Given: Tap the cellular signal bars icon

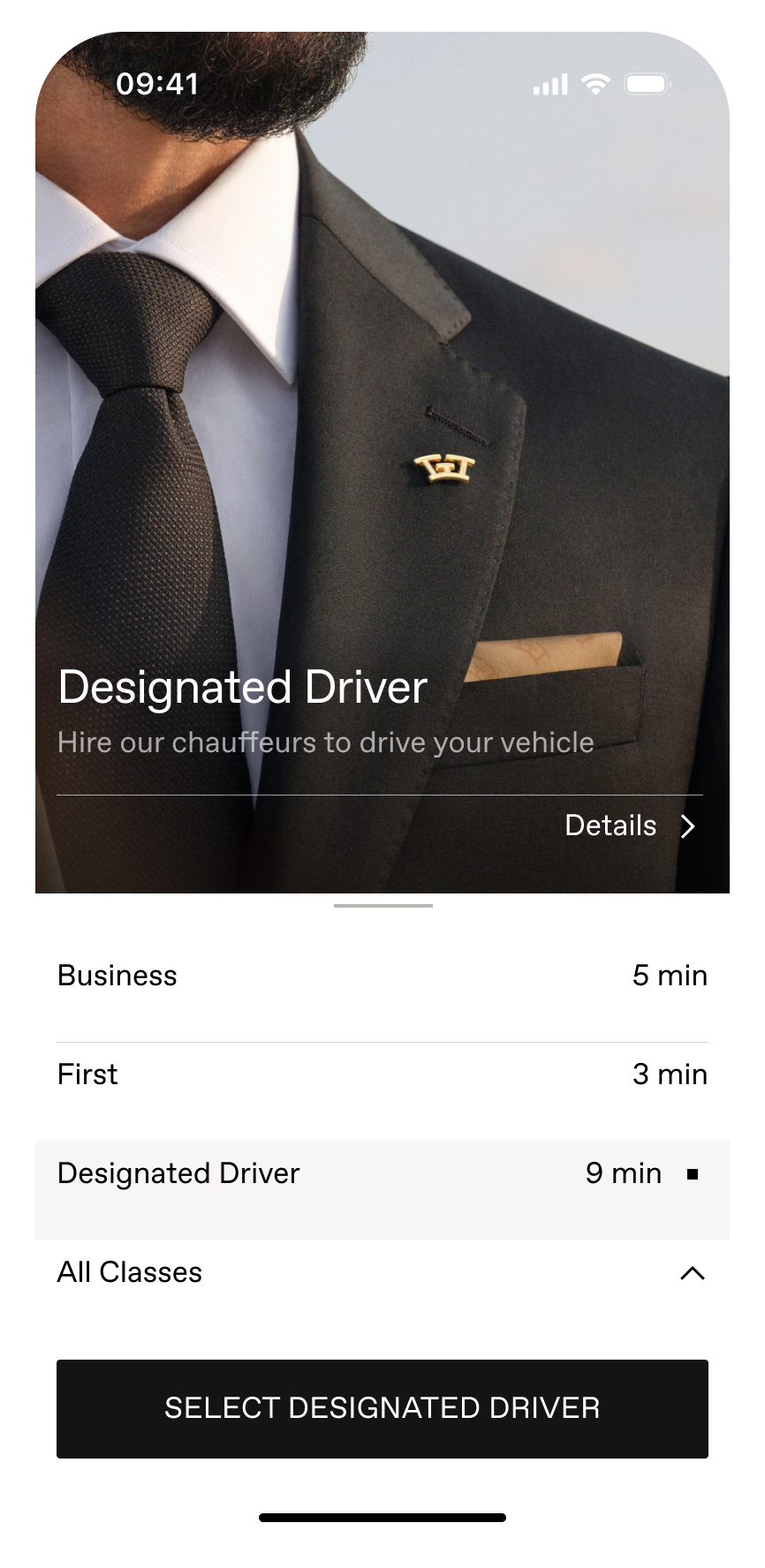Looking at the screenshot, I should click(x=549, y=83).
